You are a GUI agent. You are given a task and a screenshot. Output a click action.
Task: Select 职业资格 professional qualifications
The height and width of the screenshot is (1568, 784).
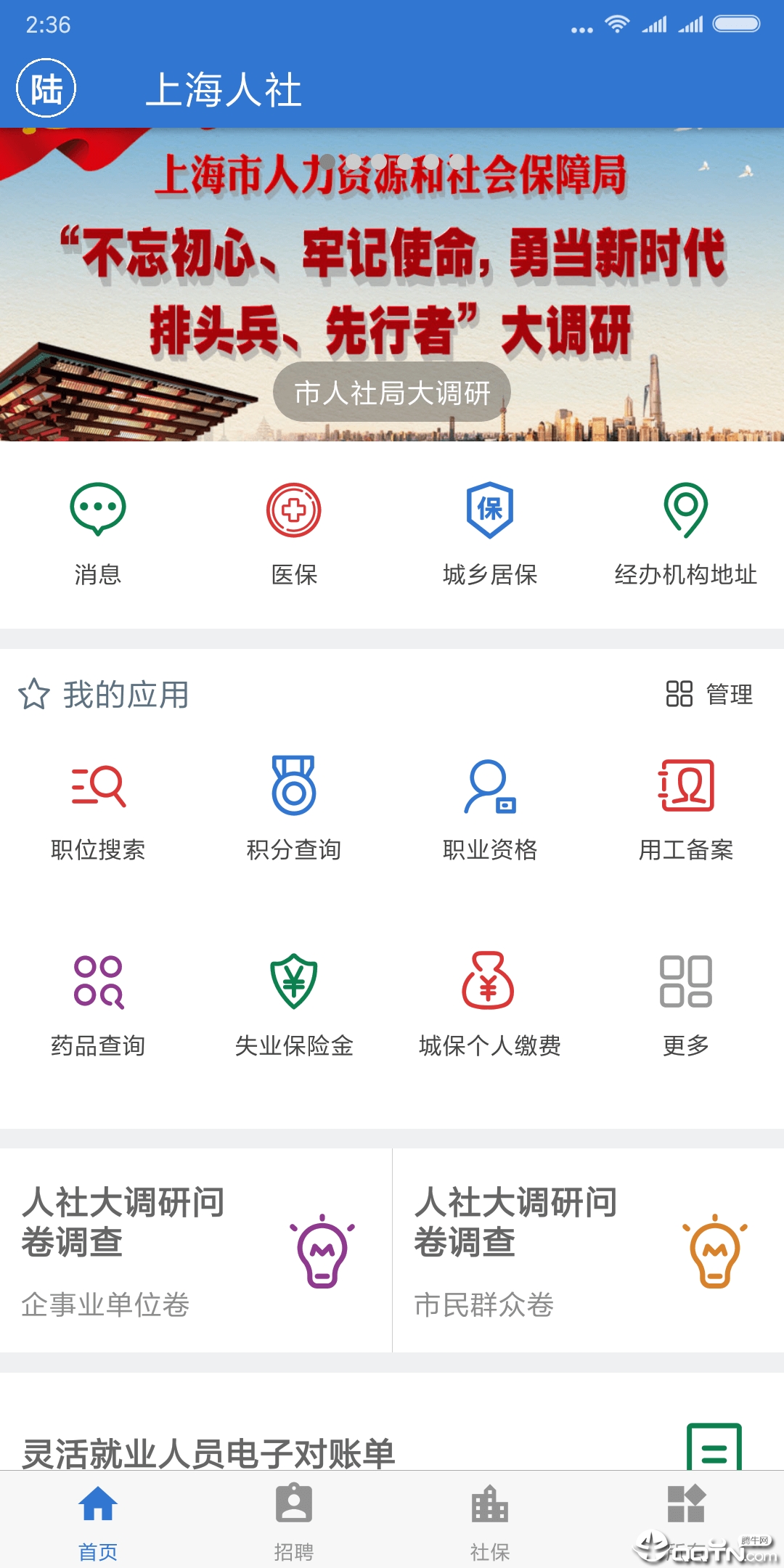[x=490, y=806]
